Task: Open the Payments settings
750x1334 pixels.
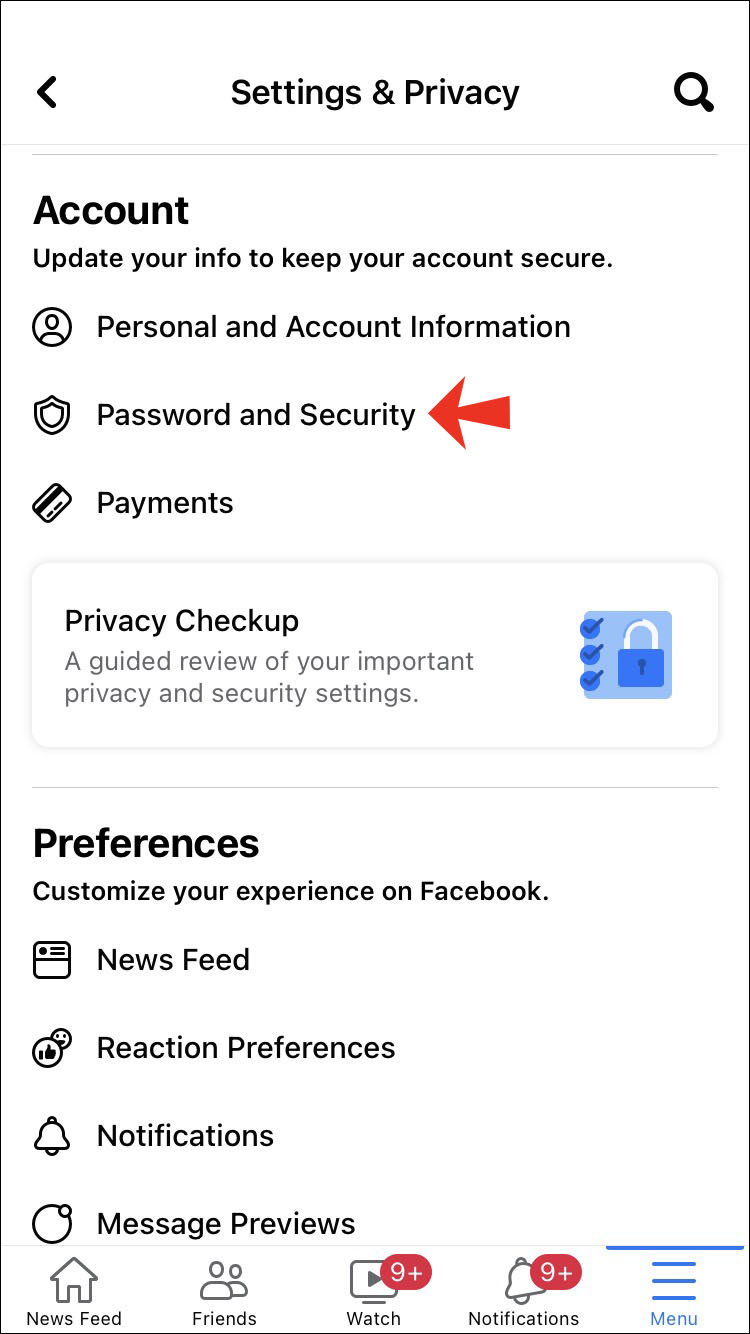Action: [x=164, y=503]
